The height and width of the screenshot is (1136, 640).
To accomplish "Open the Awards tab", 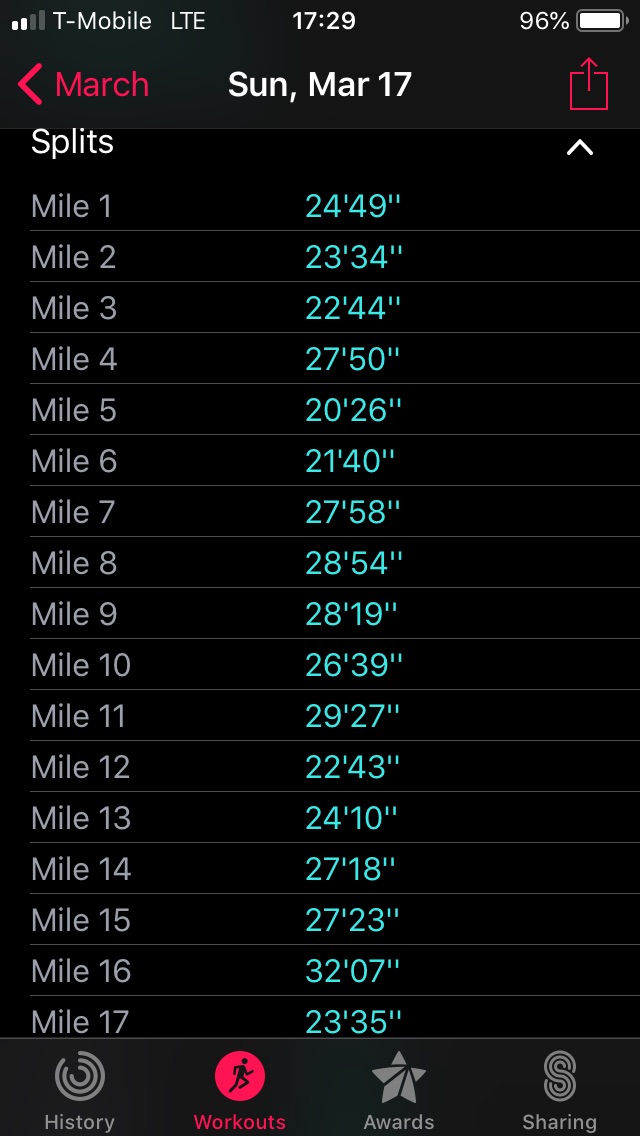I will 399,1090.
